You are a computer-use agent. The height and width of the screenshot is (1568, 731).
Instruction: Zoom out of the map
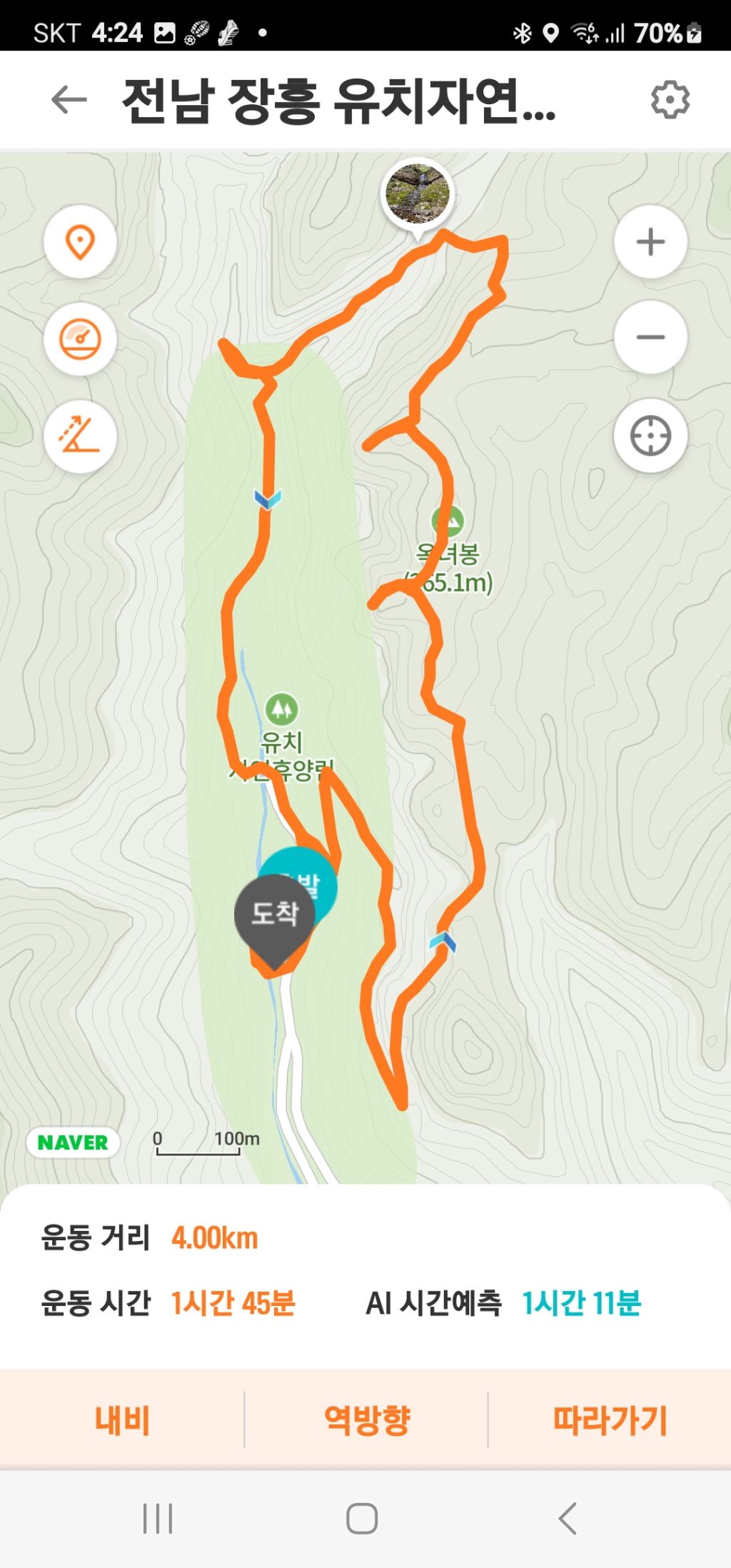(x=650, y=338)
